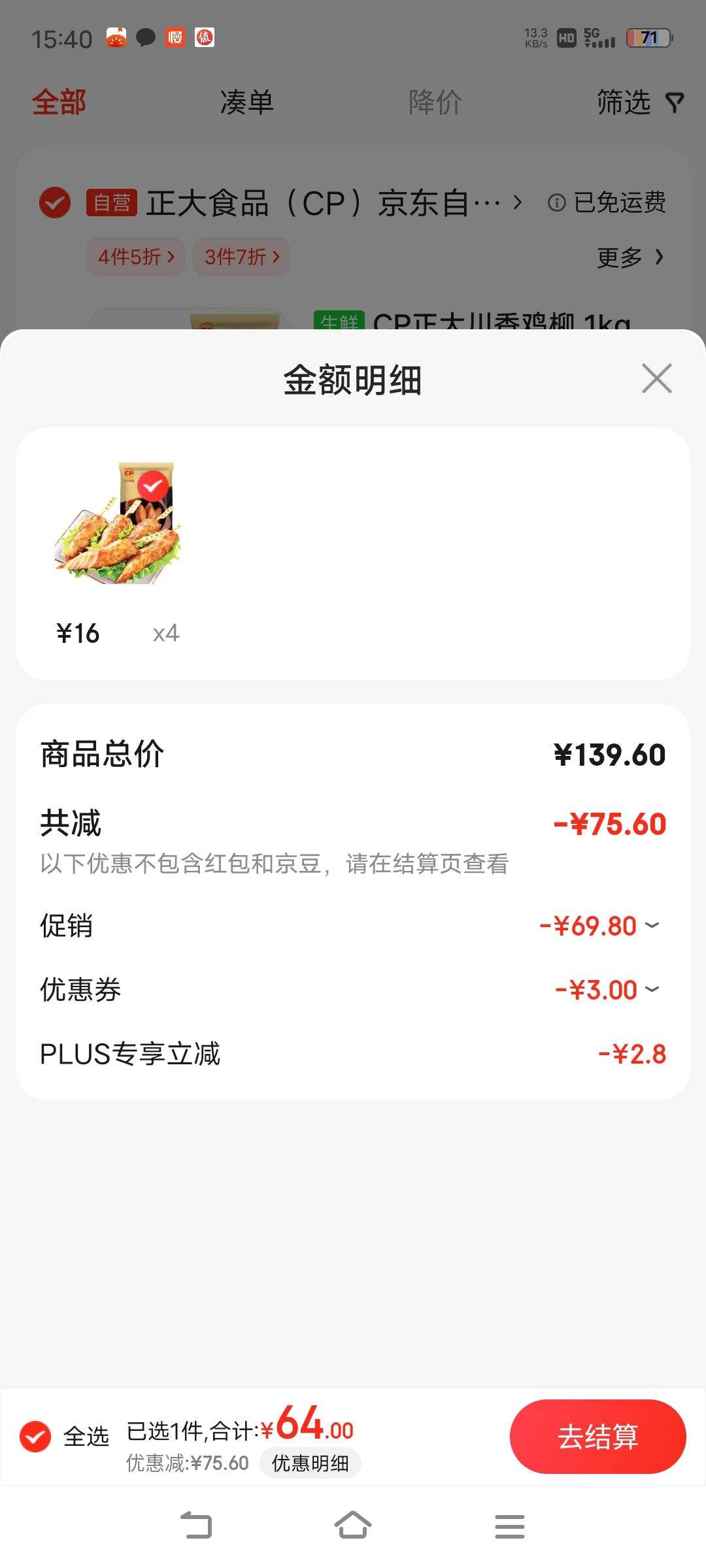Switch to the 降价 tab
Viewport: 706px width, 1568px height.
[435, 103]
